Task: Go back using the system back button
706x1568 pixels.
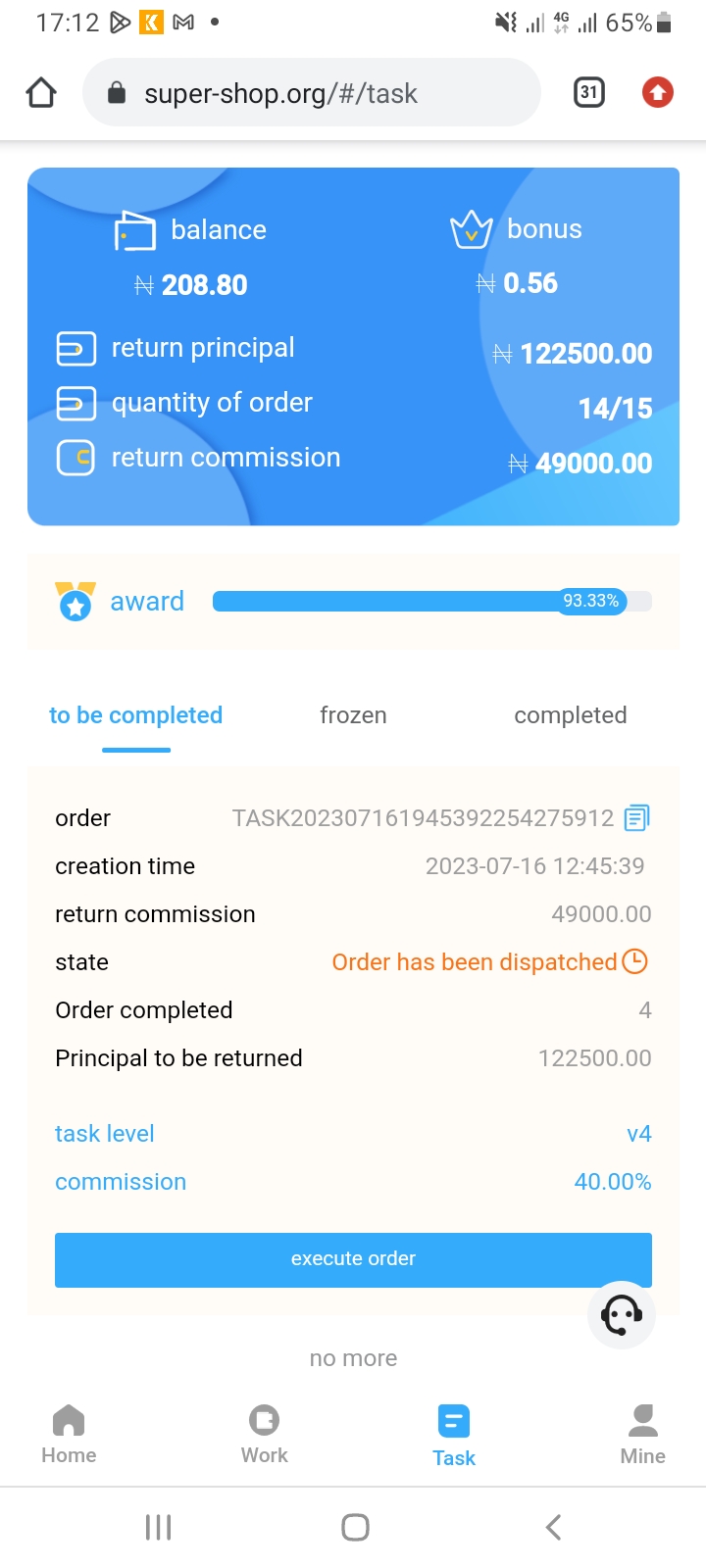Action: click(553, 1527)
